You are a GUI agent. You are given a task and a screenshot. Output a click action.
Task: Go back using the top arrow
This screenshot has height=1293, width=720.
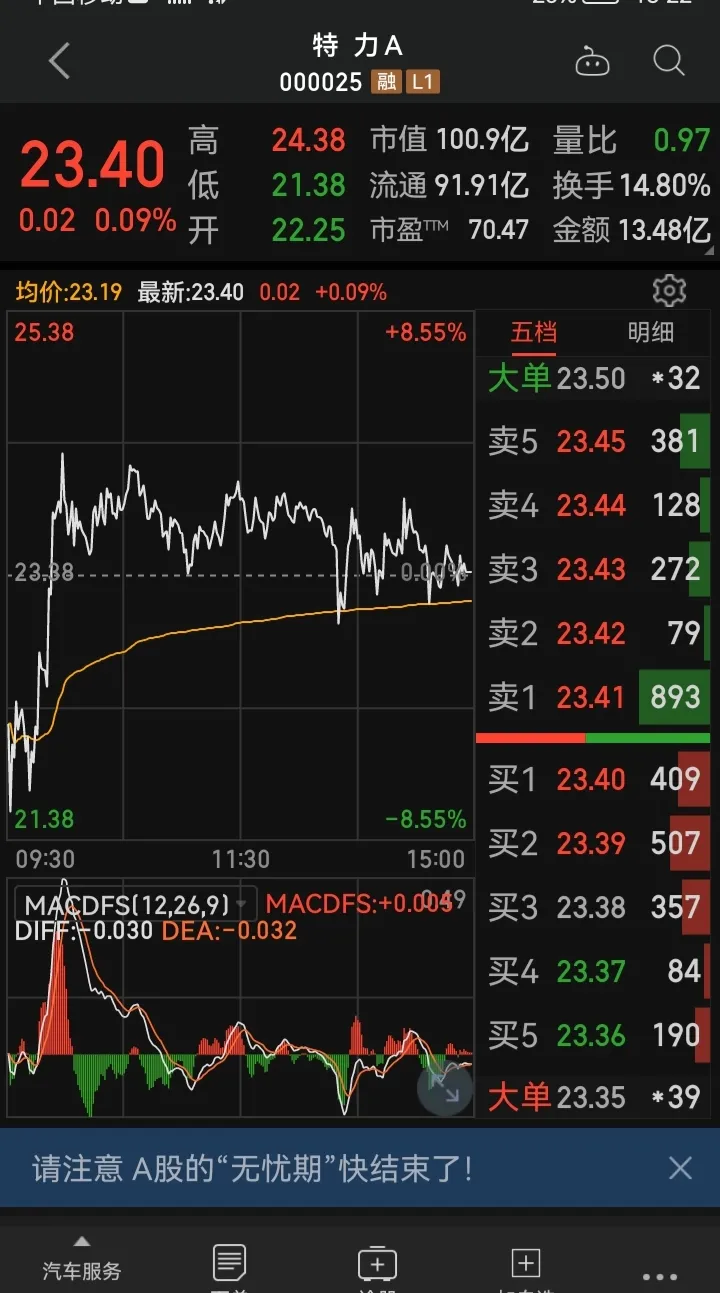pos(59,62)
